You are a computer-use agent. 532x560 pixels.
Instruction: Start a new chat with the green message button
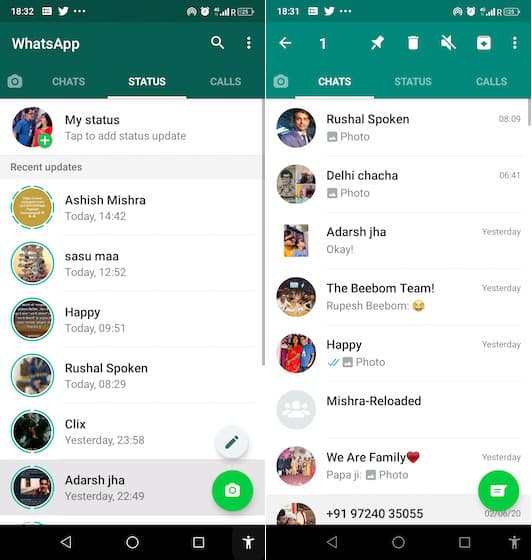point(498,491)
